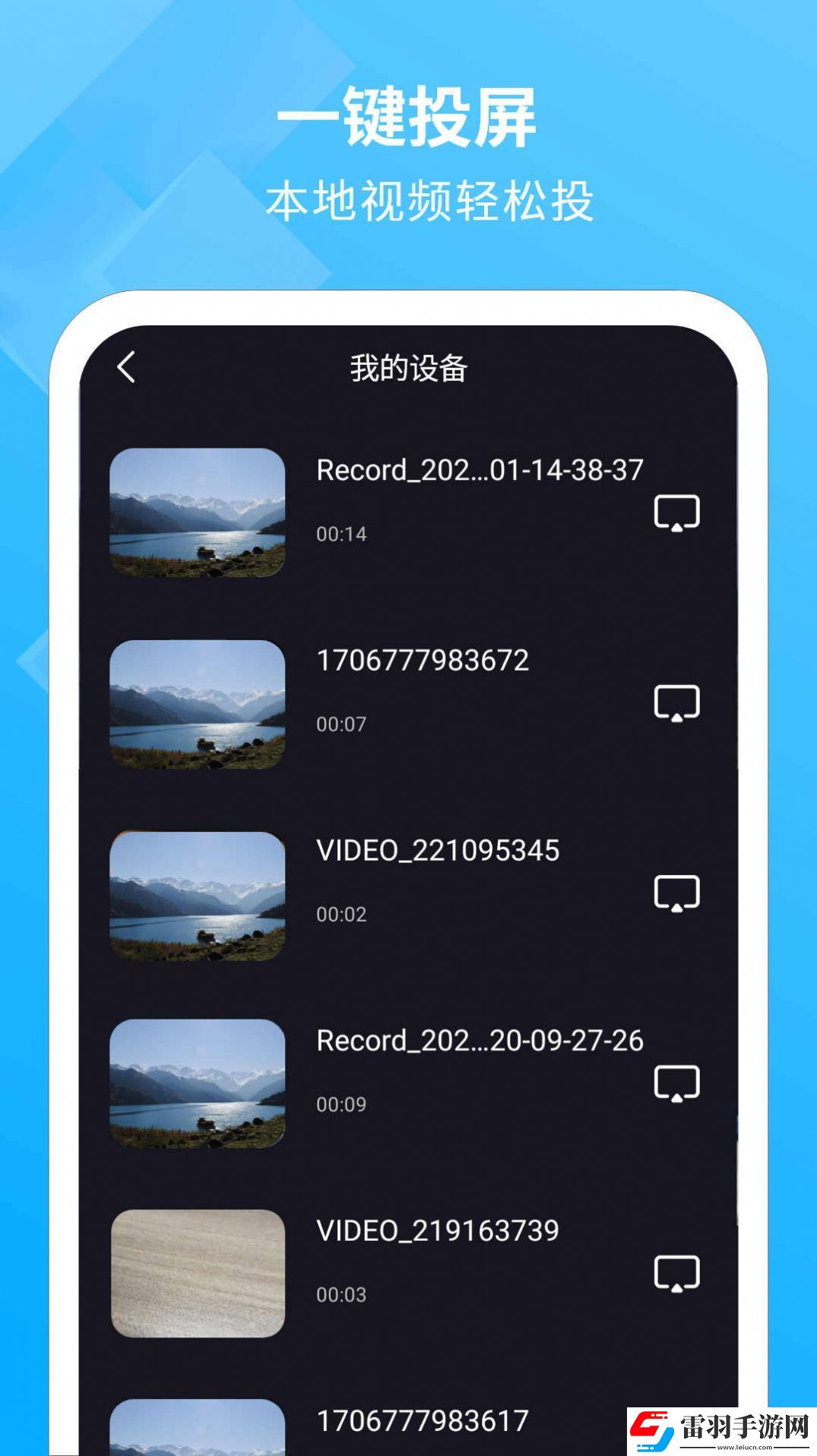Tap the cast icon beside Record_202...01-14-38-37
The width and height of the screenshot is (817, 1456).
(x=675, y=512)
